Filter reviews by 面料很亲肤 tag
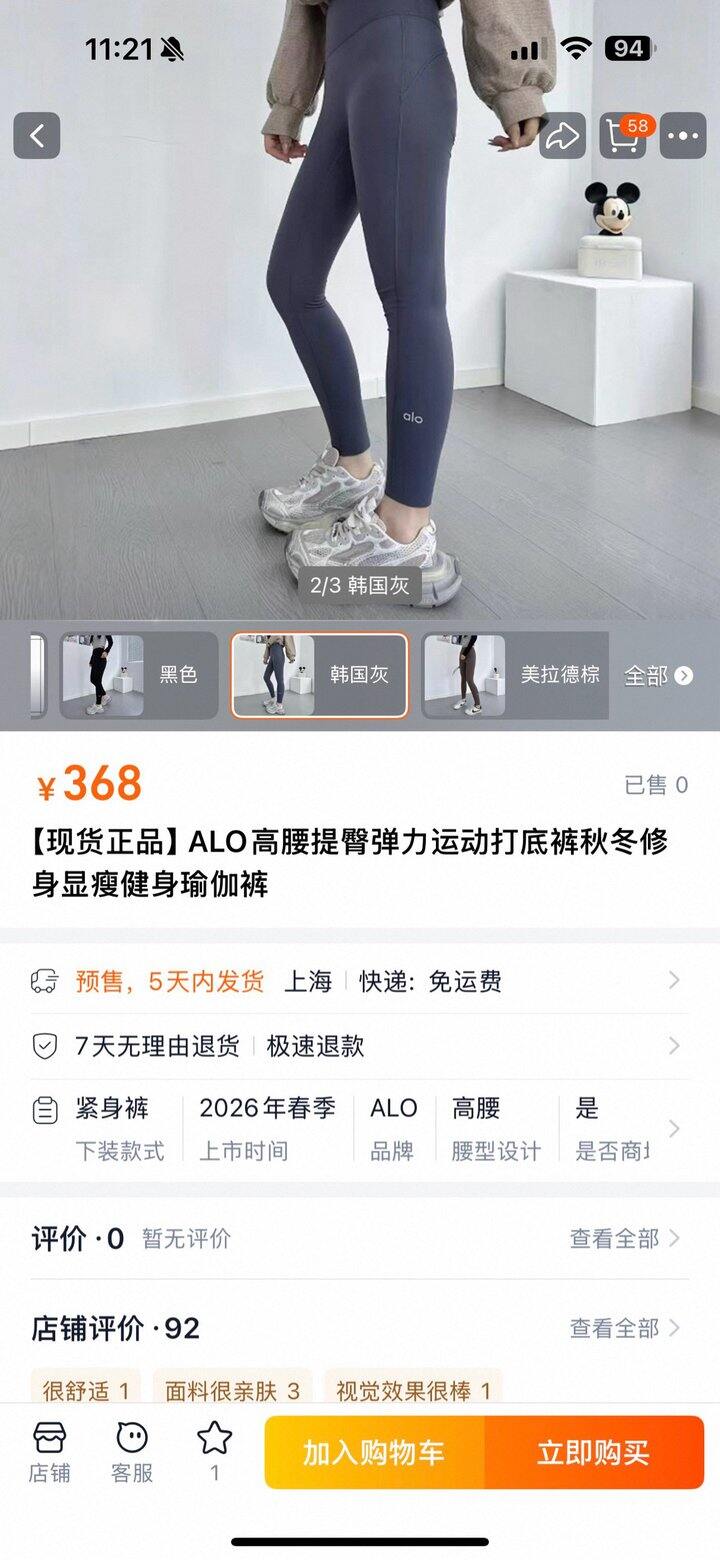This screenshot has height=1560, width=720. (232, 1390)
